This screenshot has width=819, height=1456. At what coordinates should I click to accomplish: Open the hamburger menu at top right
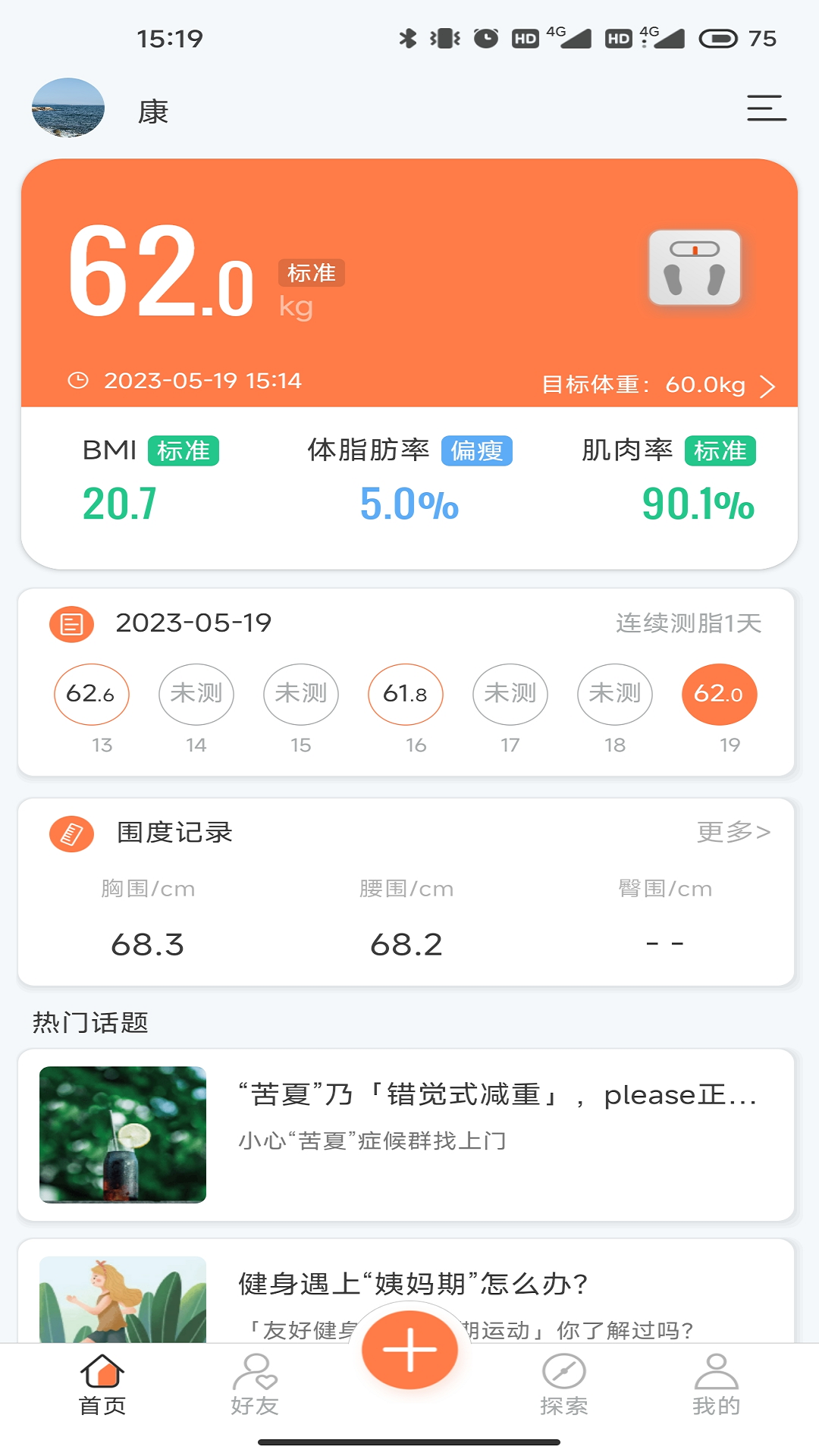tap(765, 109)
